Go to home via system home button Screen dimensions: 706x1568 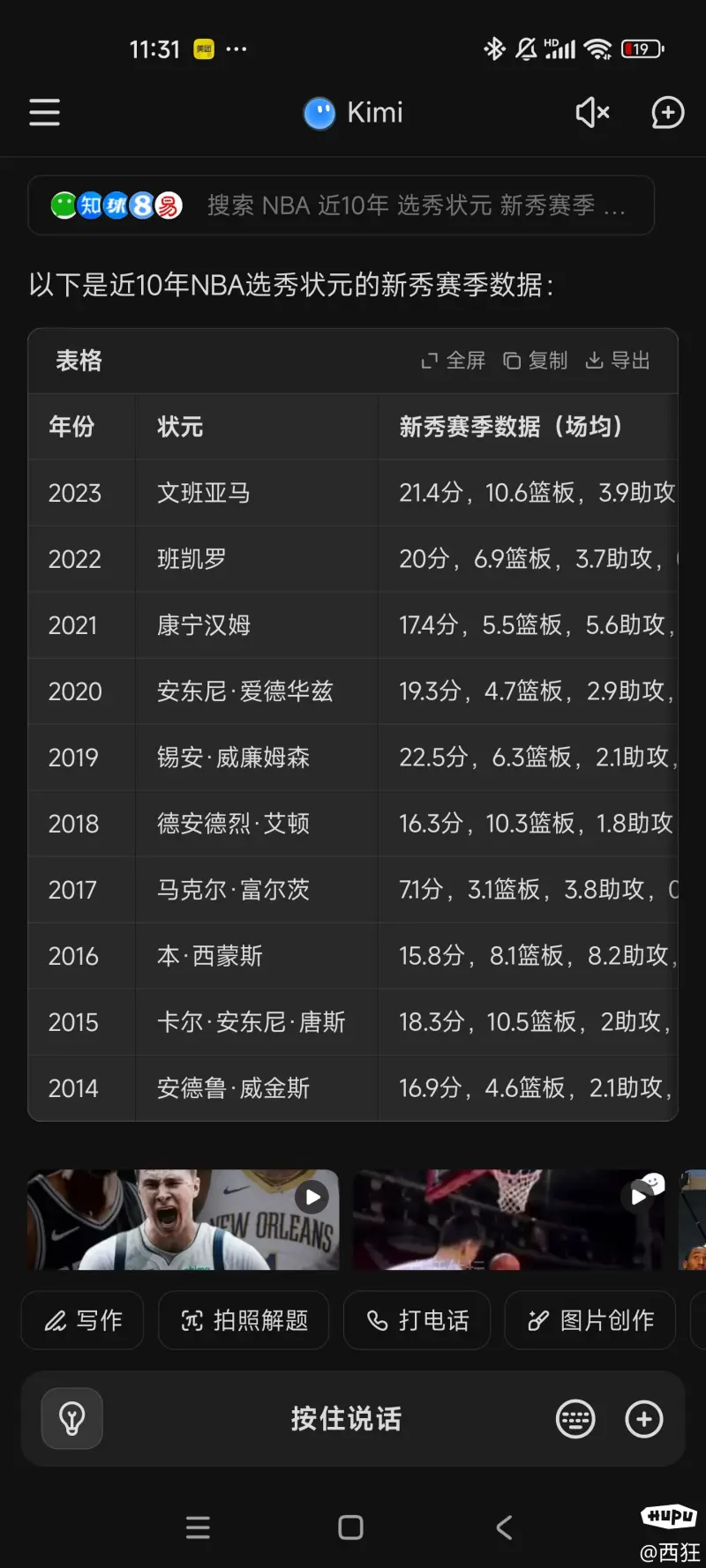[350, 1527]
